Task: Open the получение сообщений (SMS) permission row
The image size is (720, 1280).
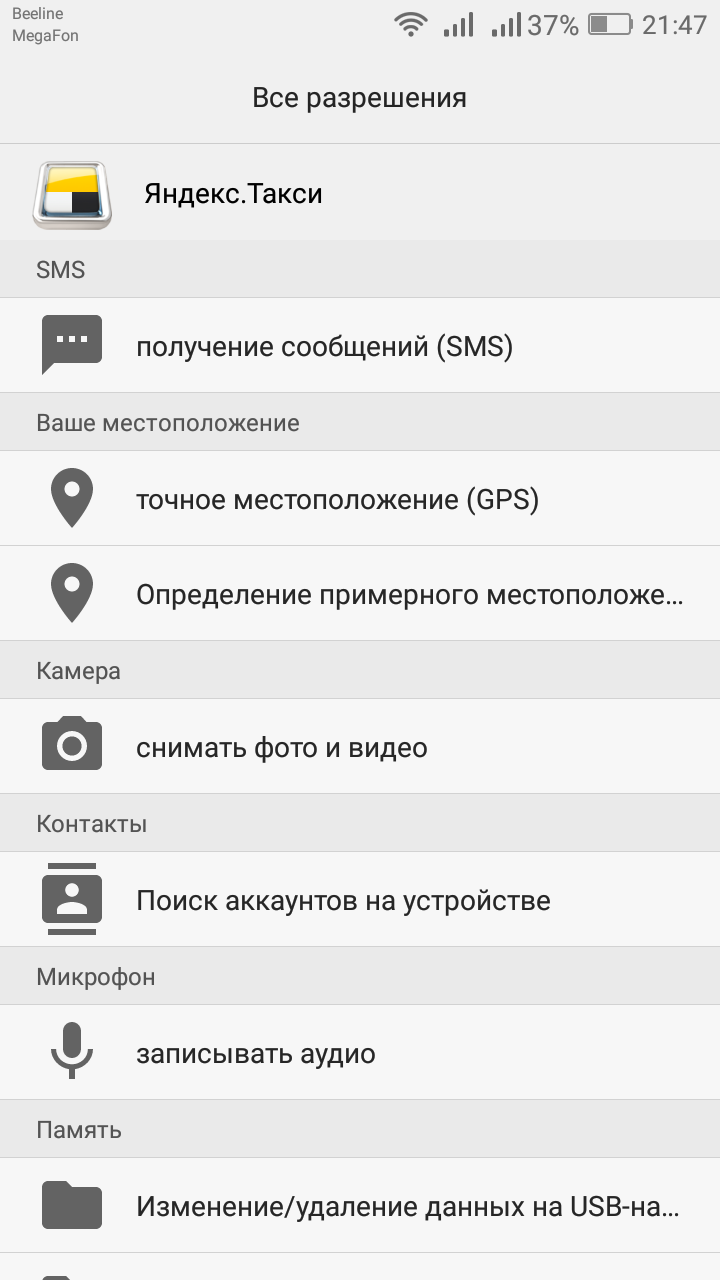Action: (x=360, y=345)
